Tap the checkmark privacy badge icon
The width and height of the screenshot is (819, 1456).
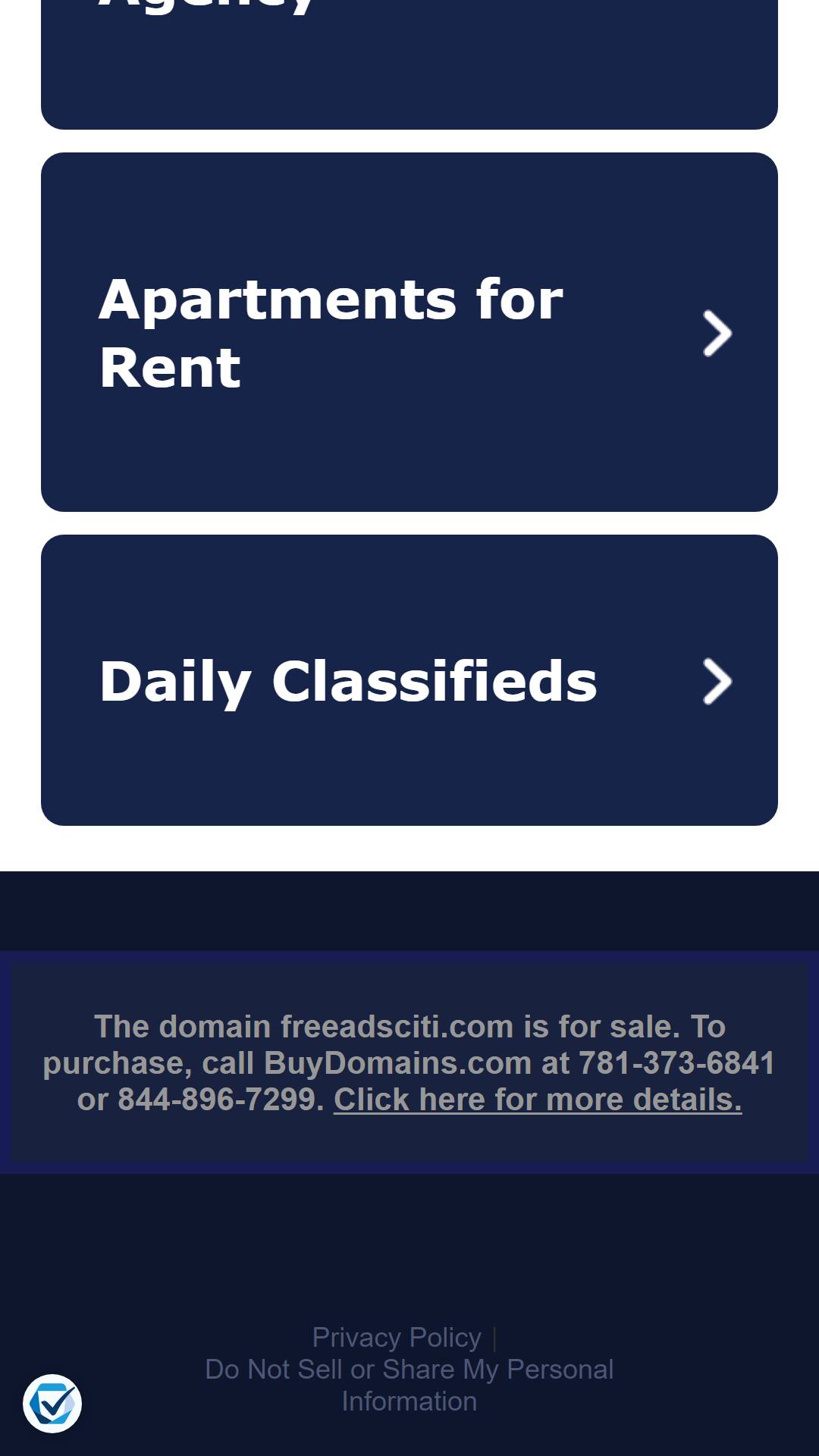[x=52, y=1404]
